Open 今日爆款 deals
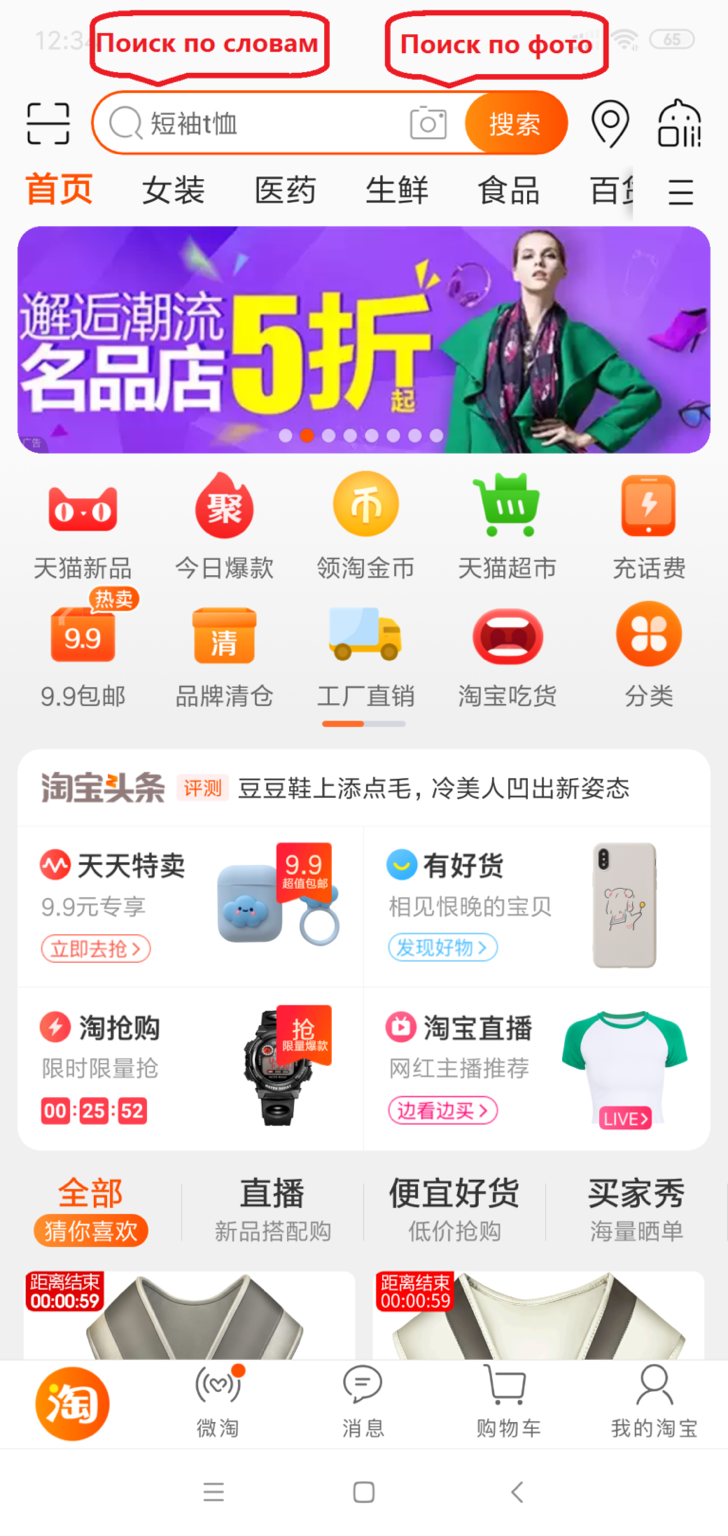The height and width of the screenshot is (1536, 728). [x=224, y=528]
